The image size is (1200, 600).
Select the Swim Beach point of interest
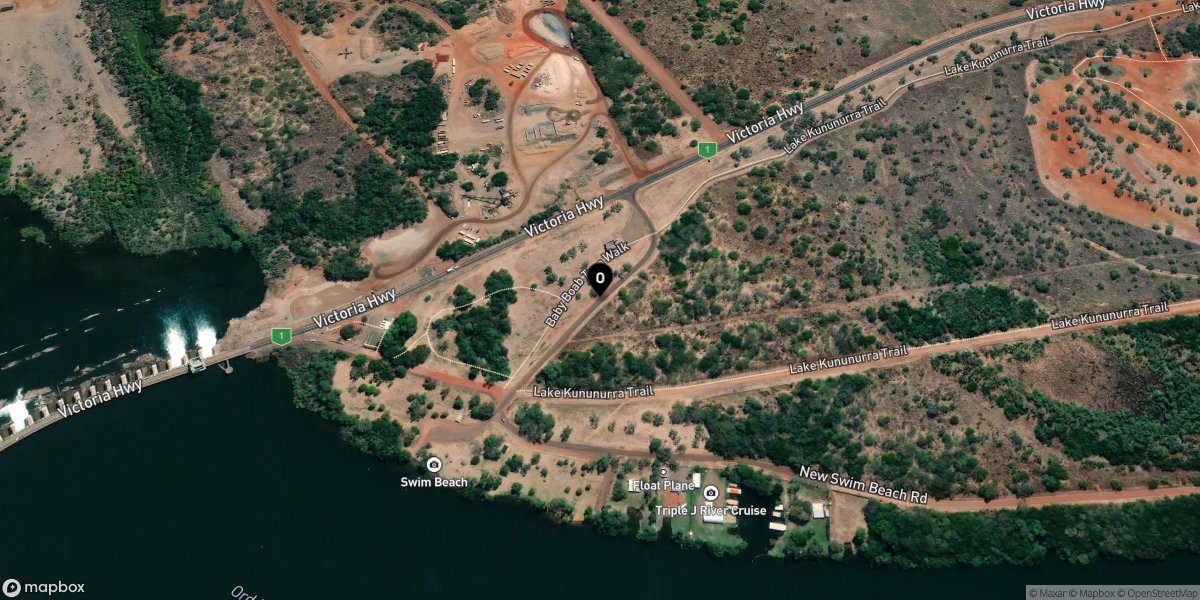click(x=434, y=465)
